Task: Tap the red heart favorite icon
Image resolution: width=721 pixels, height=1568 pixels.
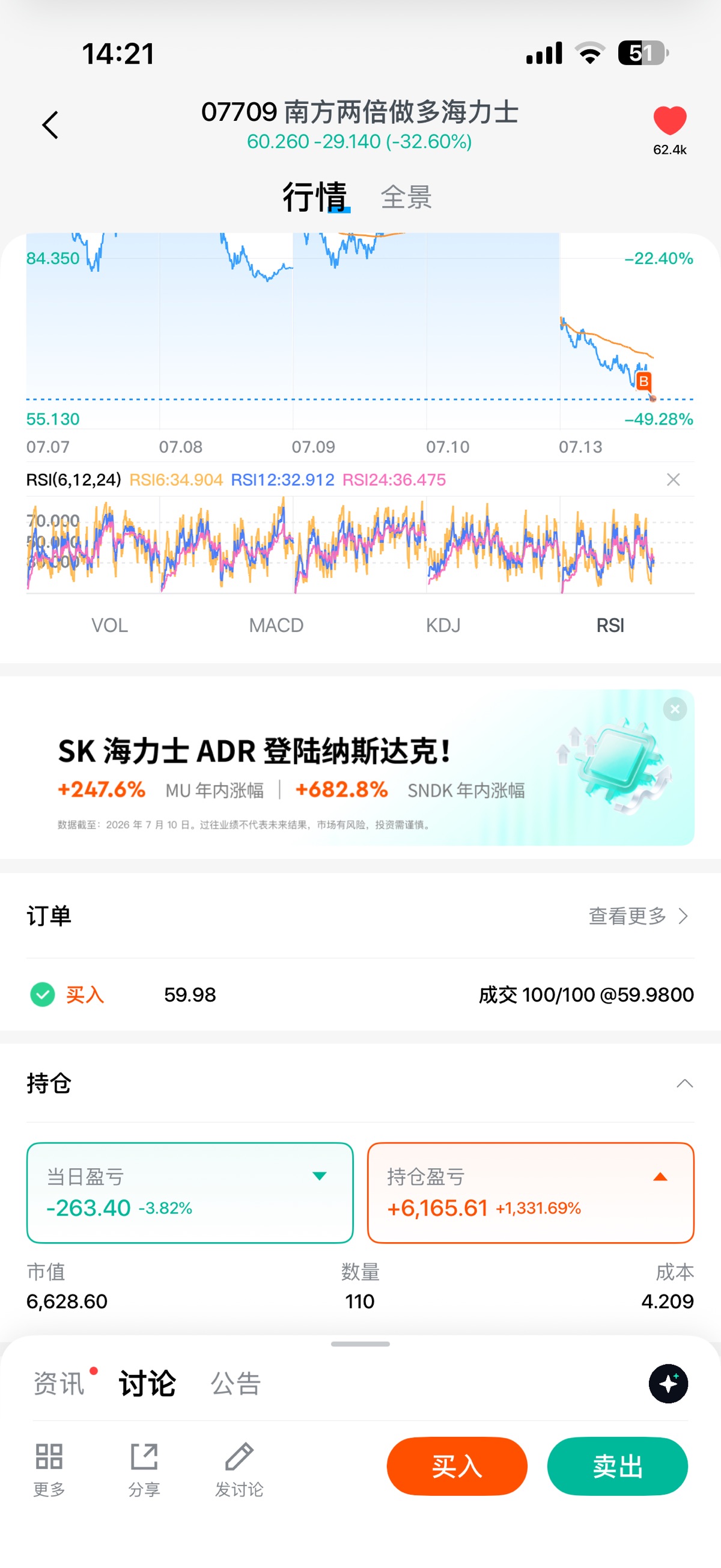Action: click(x=669, y=120)
